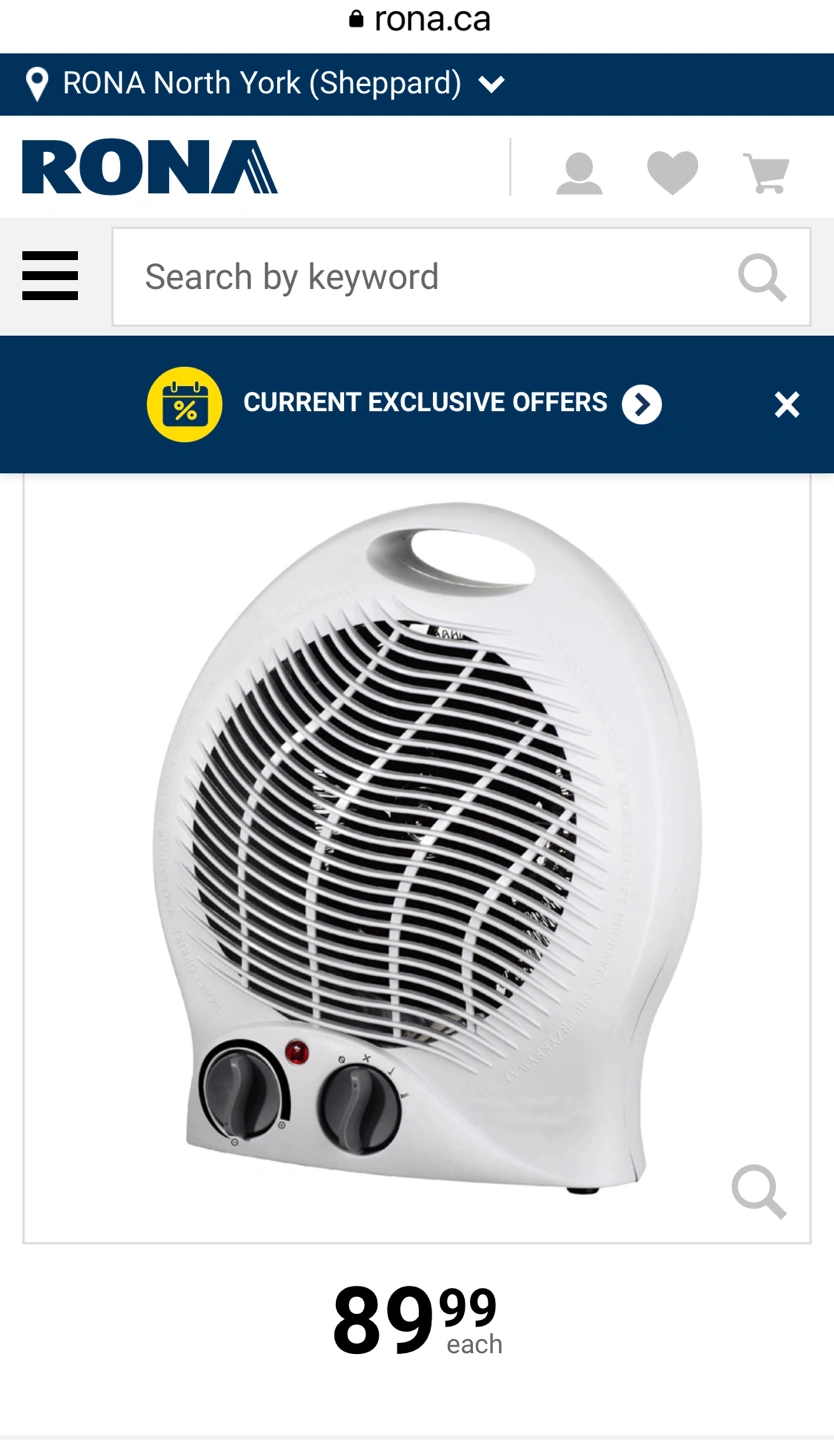Image resolution: width=834 pixels, height=1440 pixels.
Task: Tap the search magnifier button
Action: point(762,277)
